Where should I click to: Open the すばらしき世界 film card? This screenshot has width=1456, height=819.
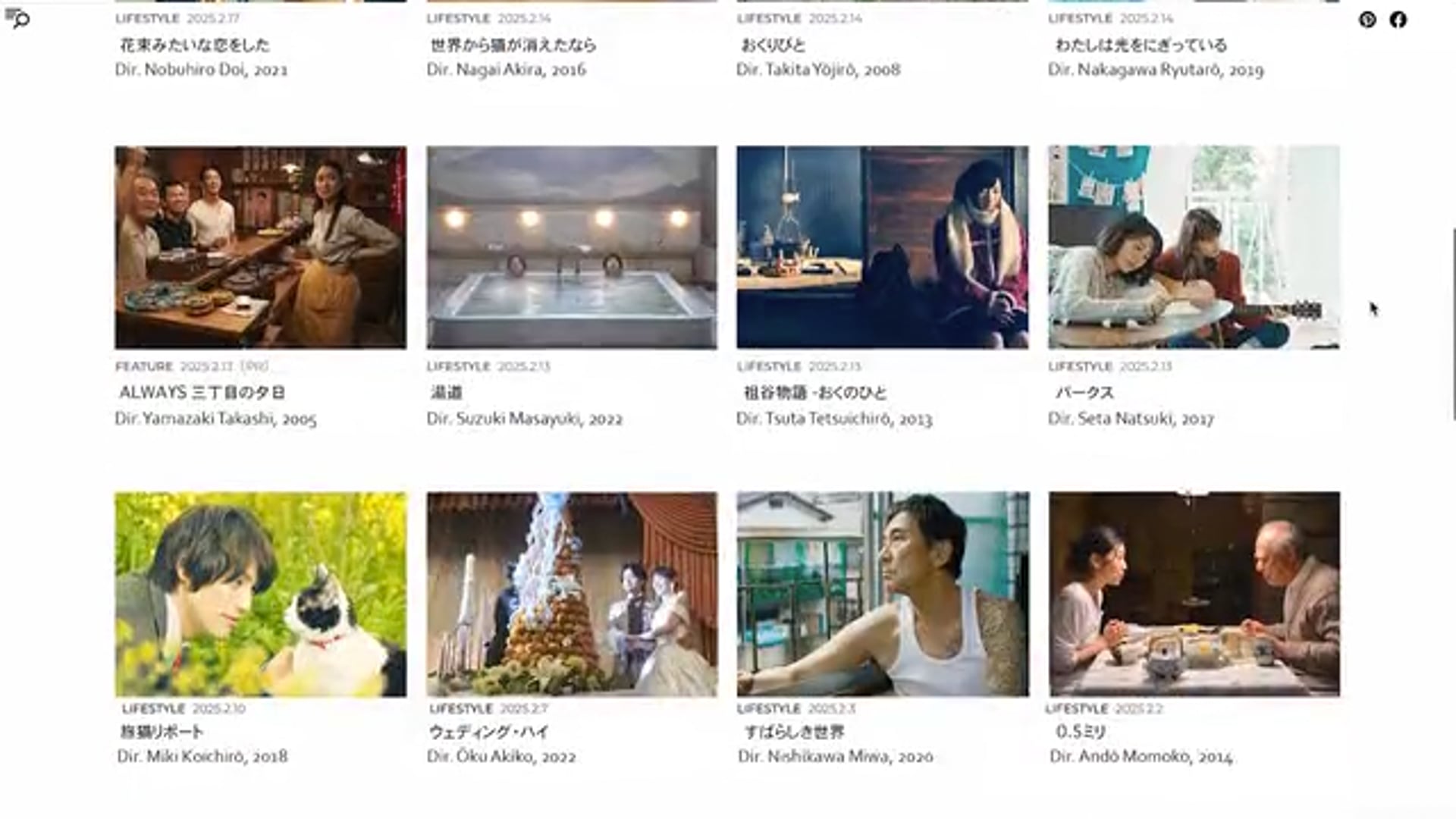tap(882, 594)
